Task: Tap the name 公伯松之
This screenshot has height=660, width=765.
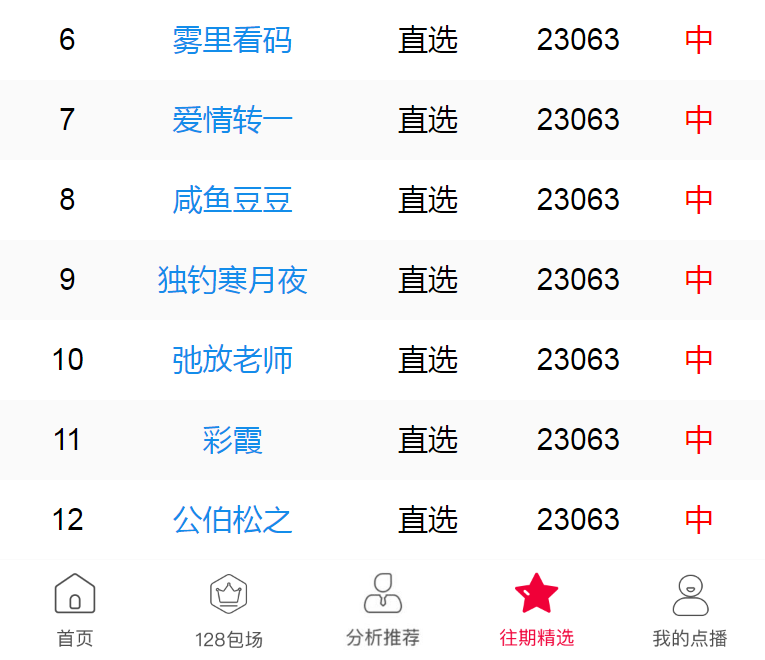Action: point(232,520)
